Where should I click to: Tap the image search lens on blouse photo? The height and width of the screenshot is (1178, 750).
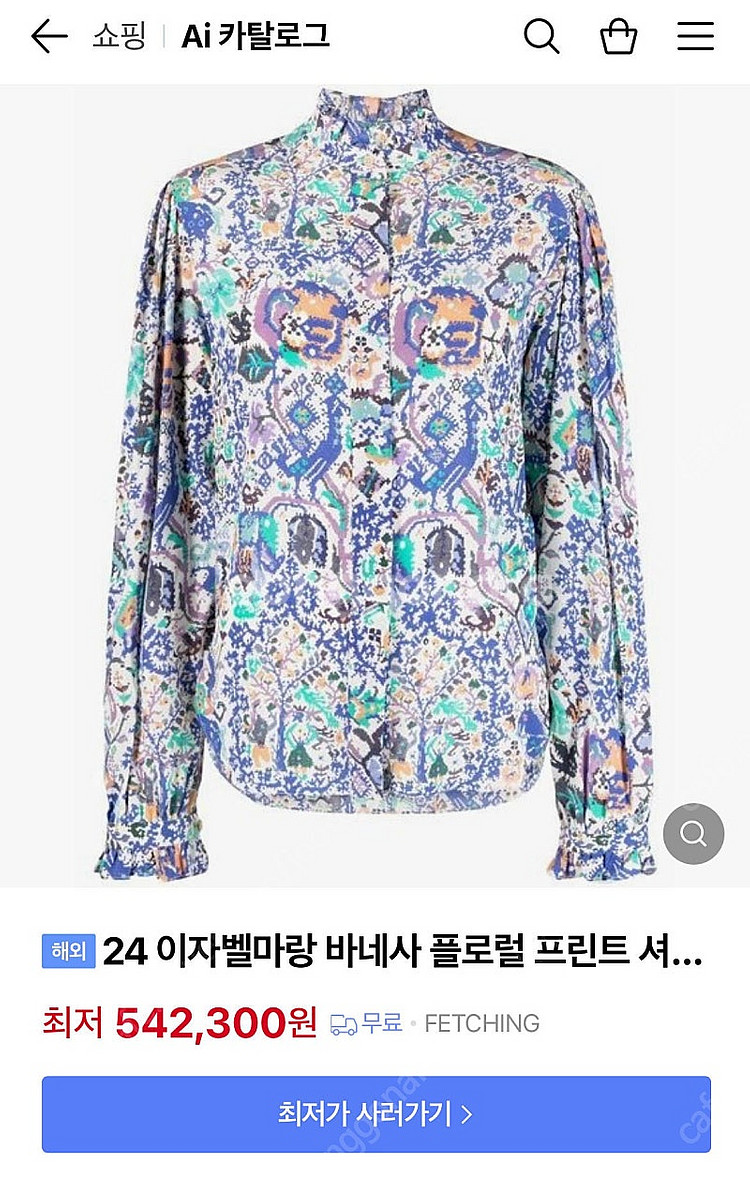tap(693, 833)
